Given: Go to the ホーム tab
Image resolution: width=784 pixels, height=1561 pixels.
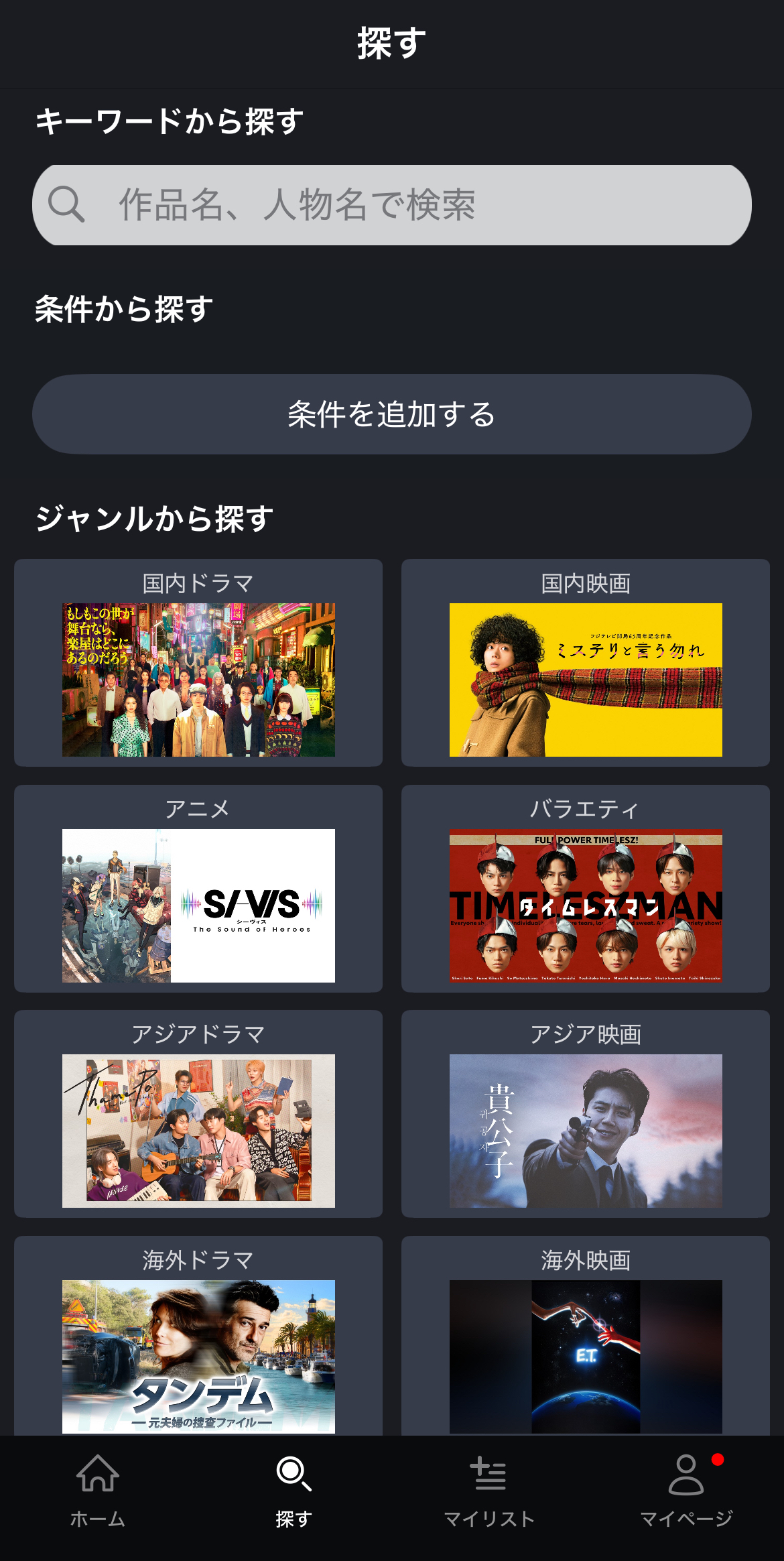Looking at the screenshot, I should click(98, 1491).
